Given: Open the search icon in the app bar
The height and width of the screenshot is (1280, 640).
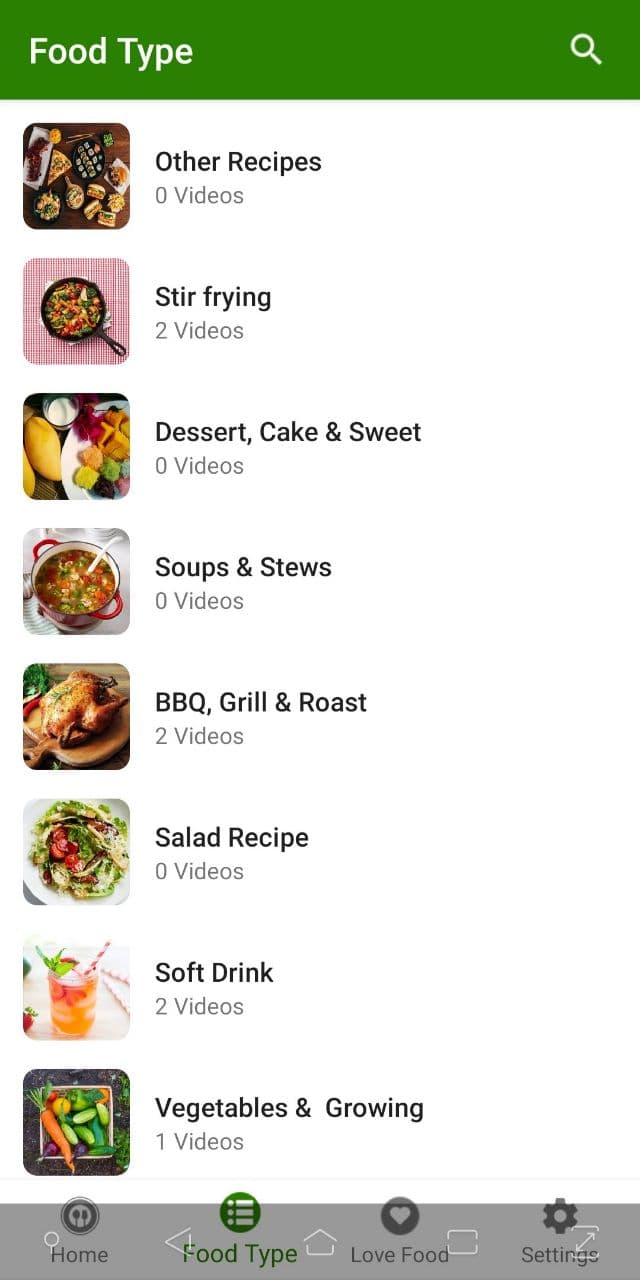Looking at the screenshot, I should [x=586, y=49].
